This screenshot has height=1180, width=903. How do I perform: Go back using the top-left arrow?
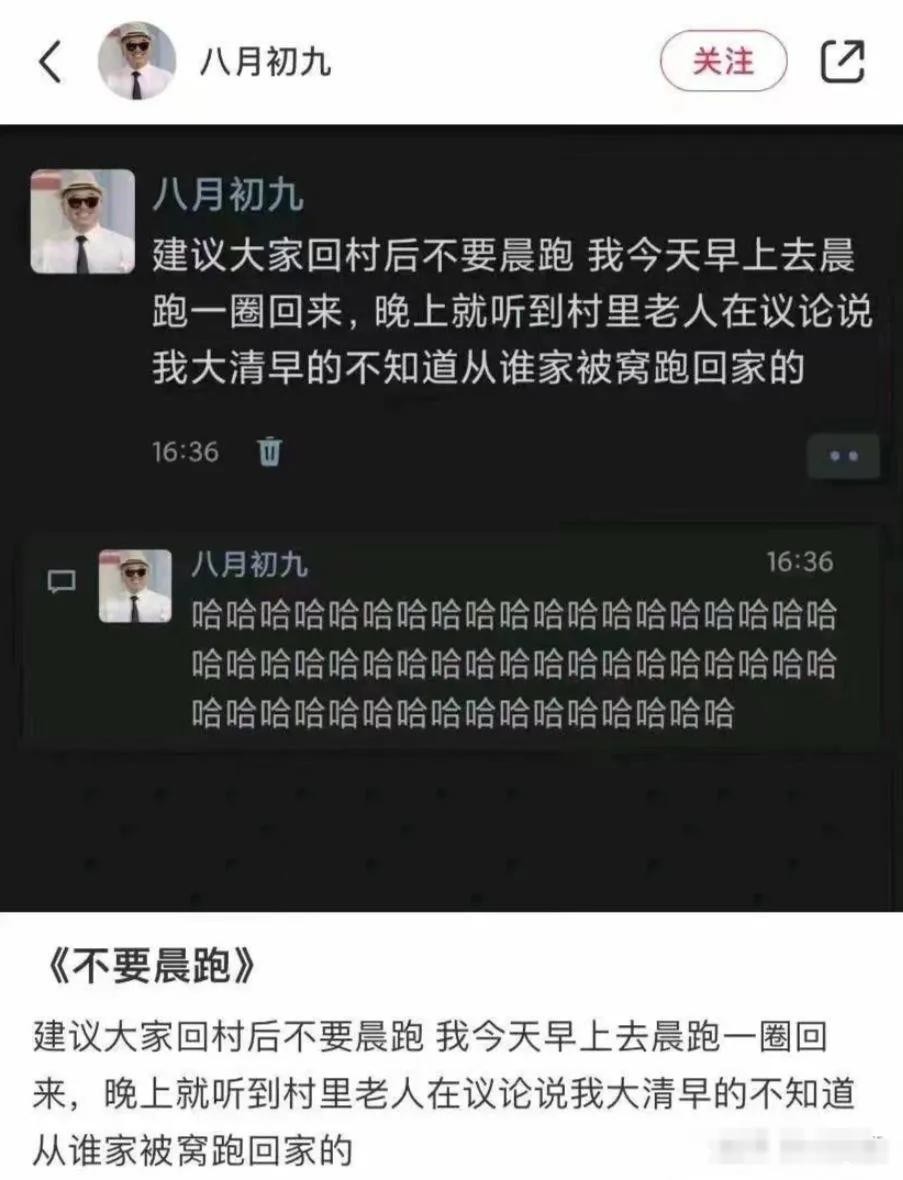[50, 62]
